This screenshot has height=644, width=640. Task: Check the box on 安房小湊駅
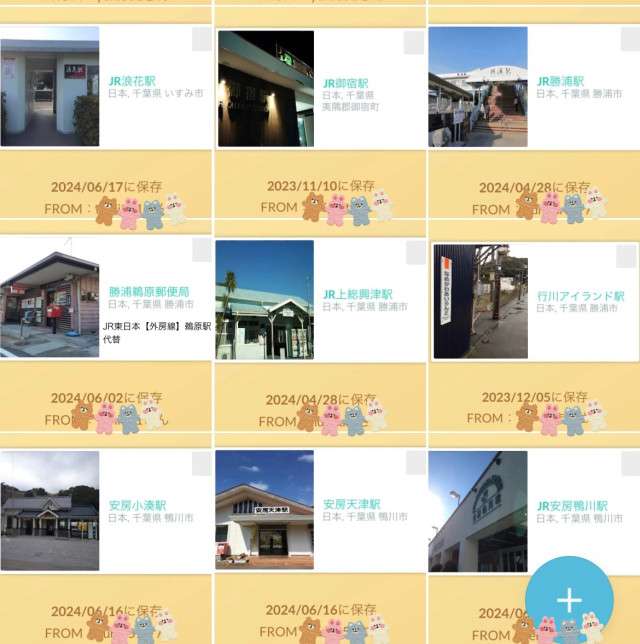click(201, 463)
